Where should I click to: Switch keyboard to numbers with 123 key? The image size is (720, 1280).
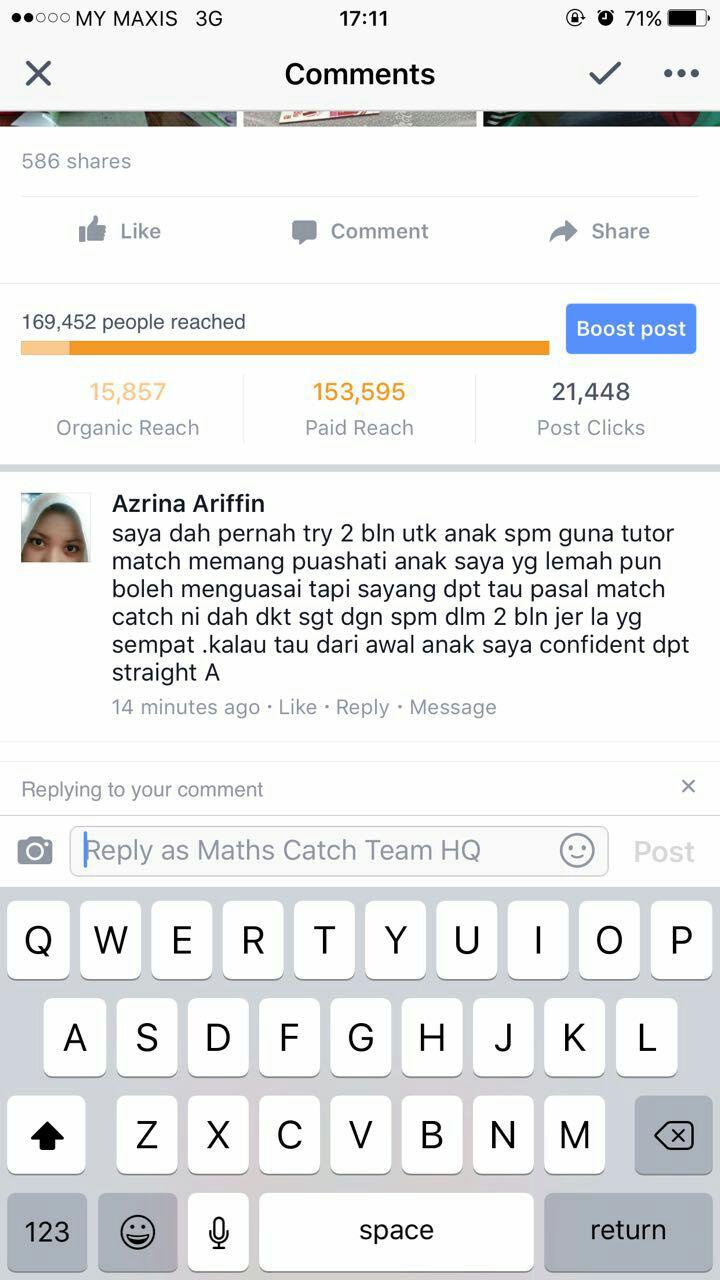click(47, 1231)
